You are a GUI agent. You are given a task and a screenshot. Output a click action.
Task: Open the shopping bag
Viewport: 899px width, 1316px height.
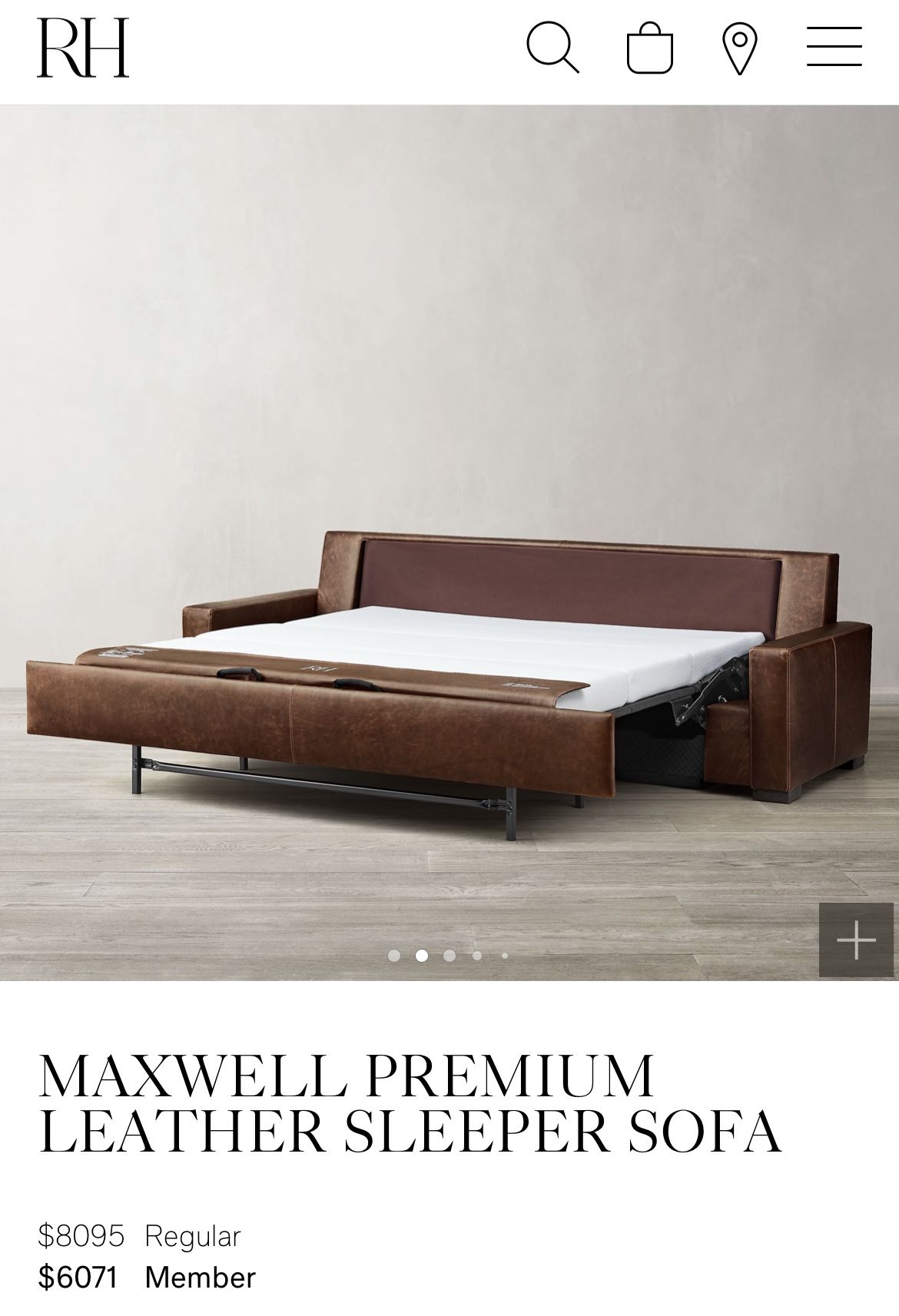click(649, 50)
